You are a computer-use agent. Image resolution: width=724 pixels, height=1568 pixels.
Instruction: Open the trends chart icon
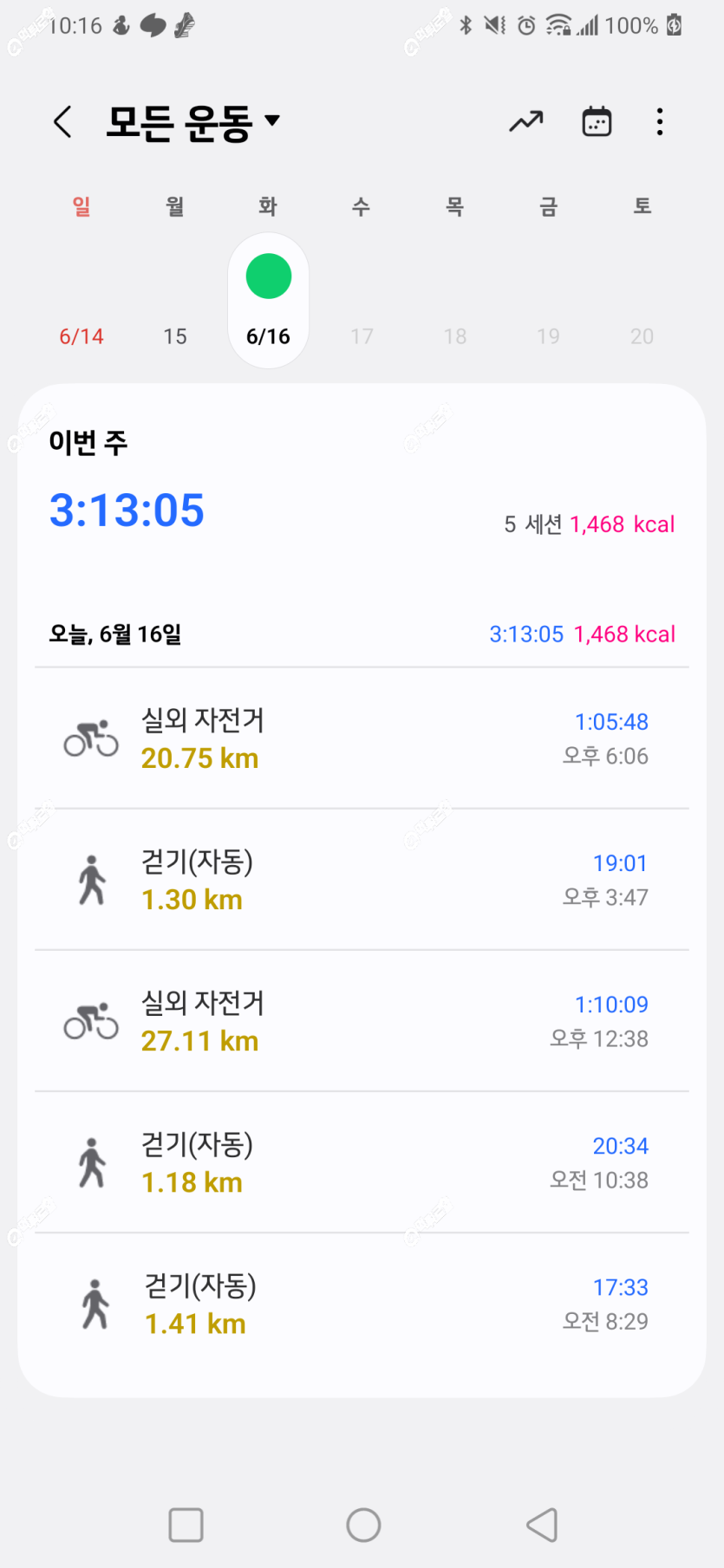[x=526, y=122]
